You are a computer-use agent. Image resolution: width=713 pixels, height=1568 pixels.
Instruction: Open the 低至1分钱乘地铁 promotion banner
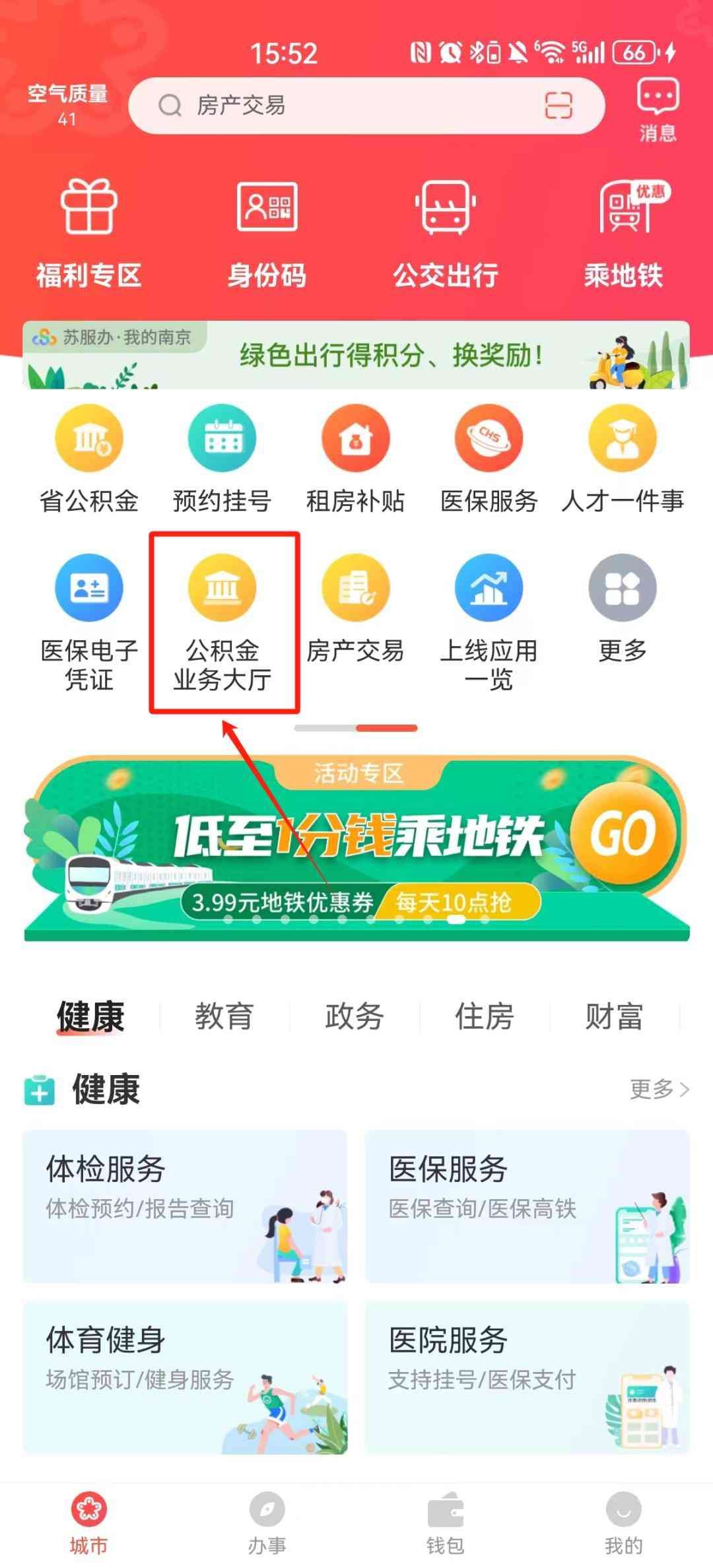click(356, 848)
